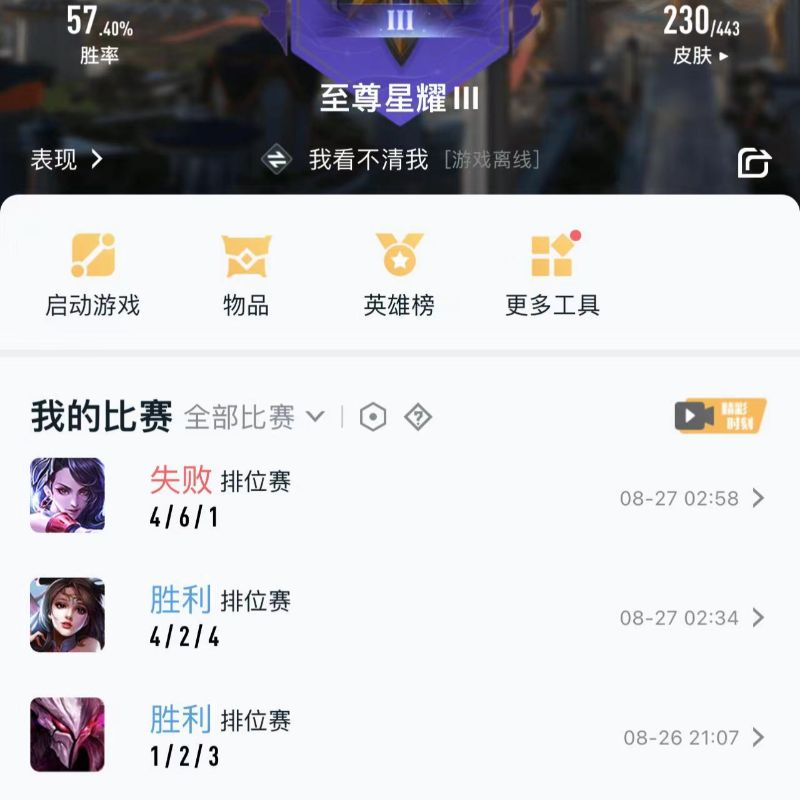Open the 精彩时刻 video highlights button

click(720, 416)
